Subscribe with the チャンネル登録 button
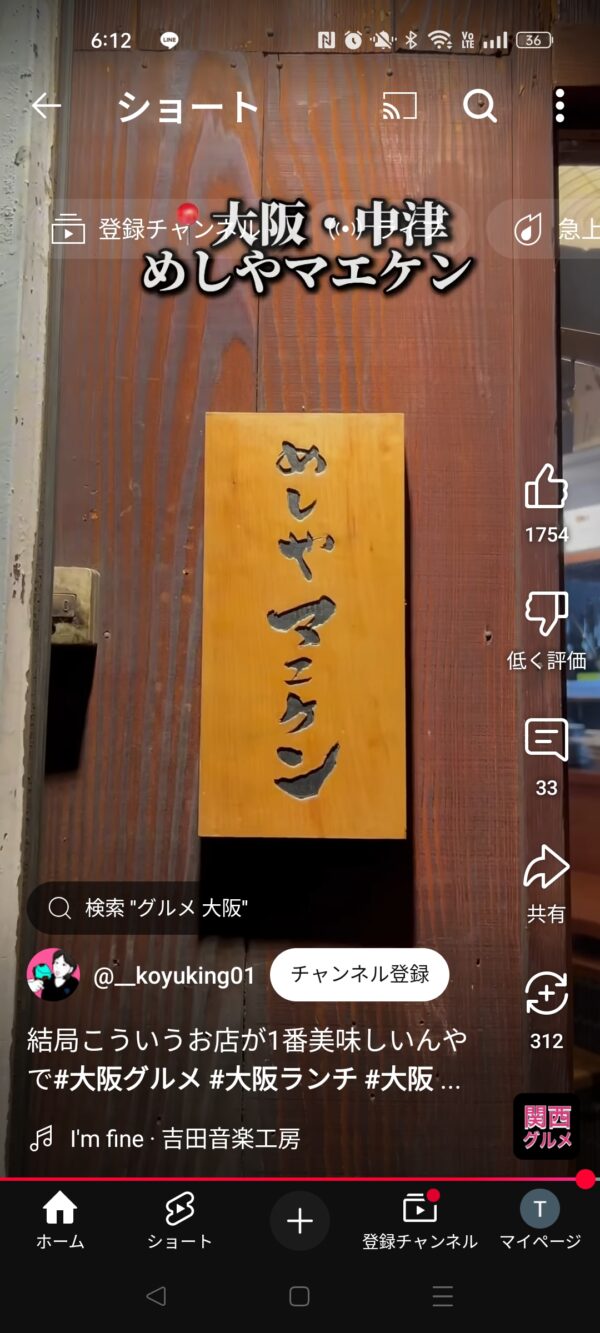Image resolution: width=600 pixels, height=1333 pixels. [359, 974]
